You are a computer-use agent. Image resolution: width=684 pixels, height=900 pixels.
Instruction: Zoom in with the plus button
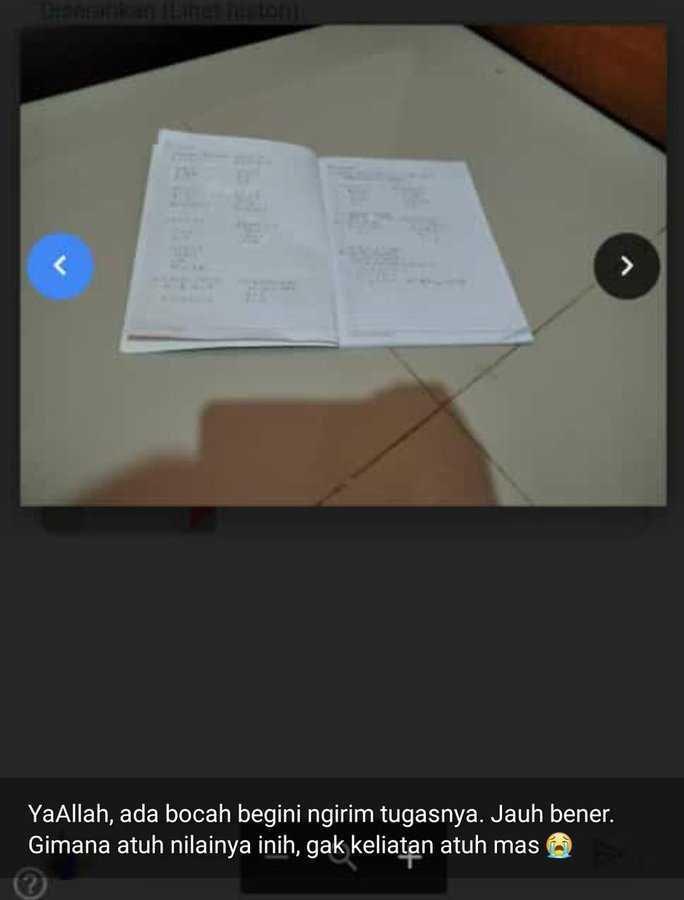410,858
